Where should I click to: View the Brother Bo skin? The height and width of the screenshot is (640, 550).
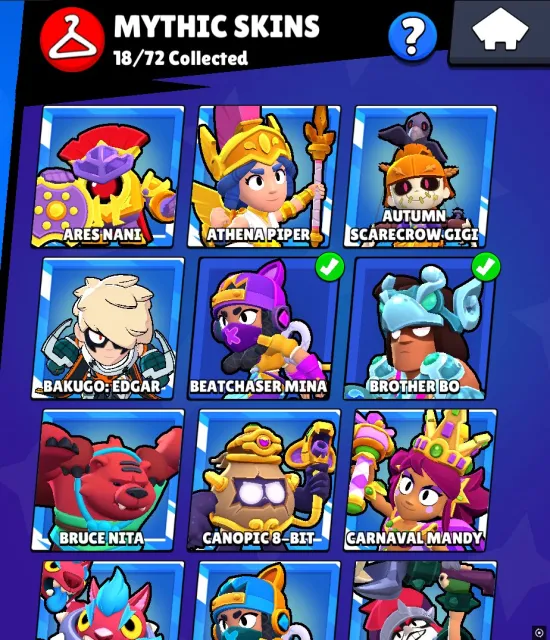(420, 328)
